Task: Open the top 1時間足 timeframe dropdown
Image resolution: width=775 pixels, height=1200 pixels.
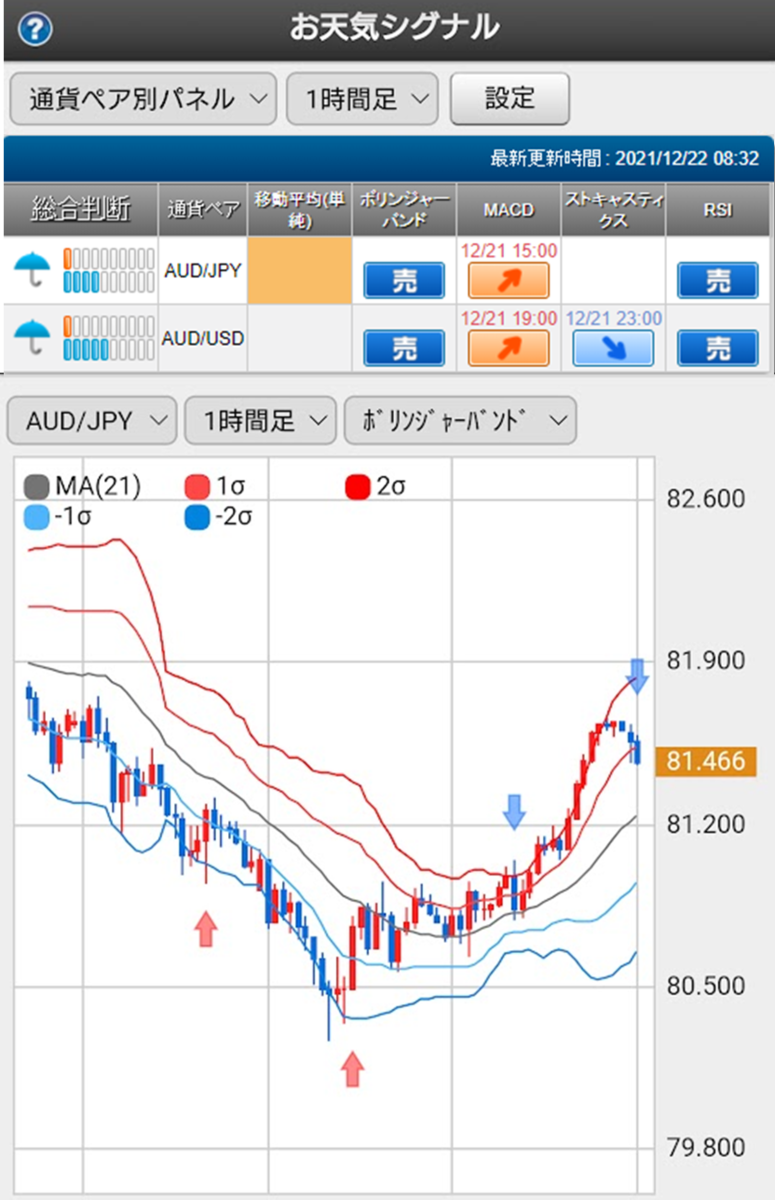Action: pyautogui.click(x=363, y=98)
